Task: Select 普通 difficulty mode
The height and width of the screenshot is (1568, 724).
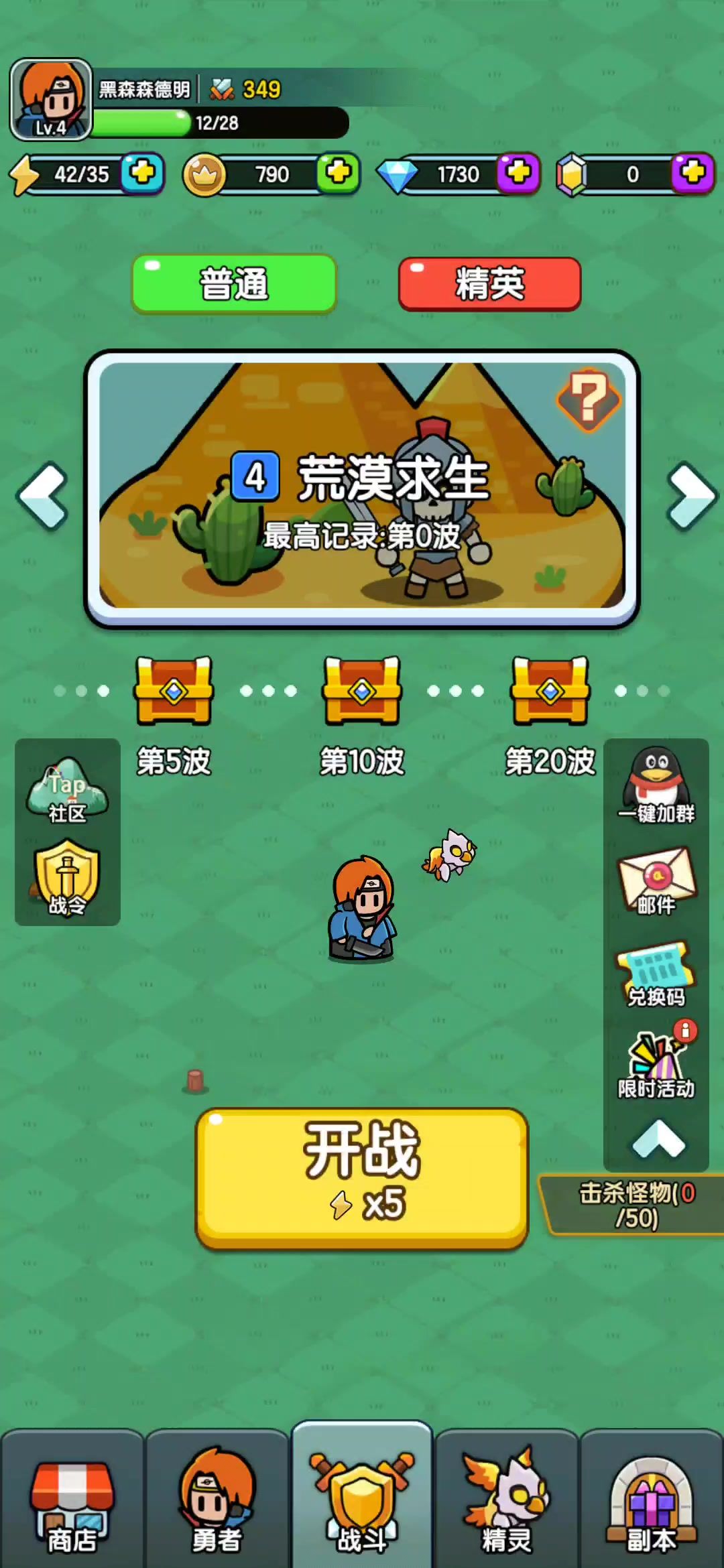Action: tap(234, 283)
